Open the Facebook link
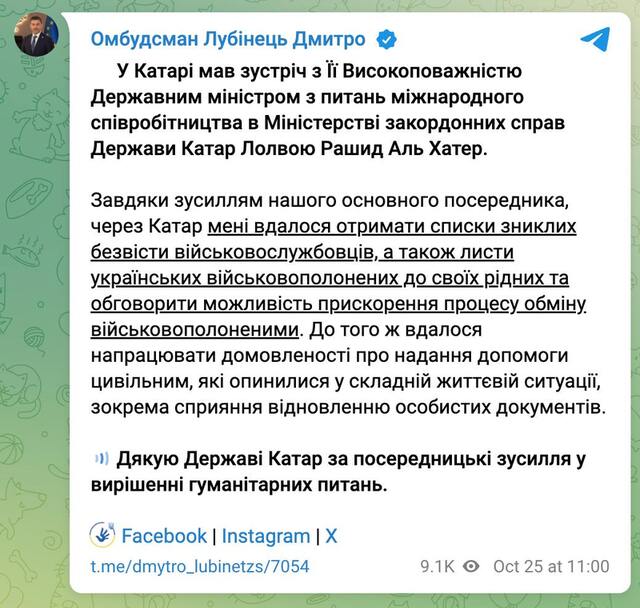640x608 pixels. coord(164,535)
